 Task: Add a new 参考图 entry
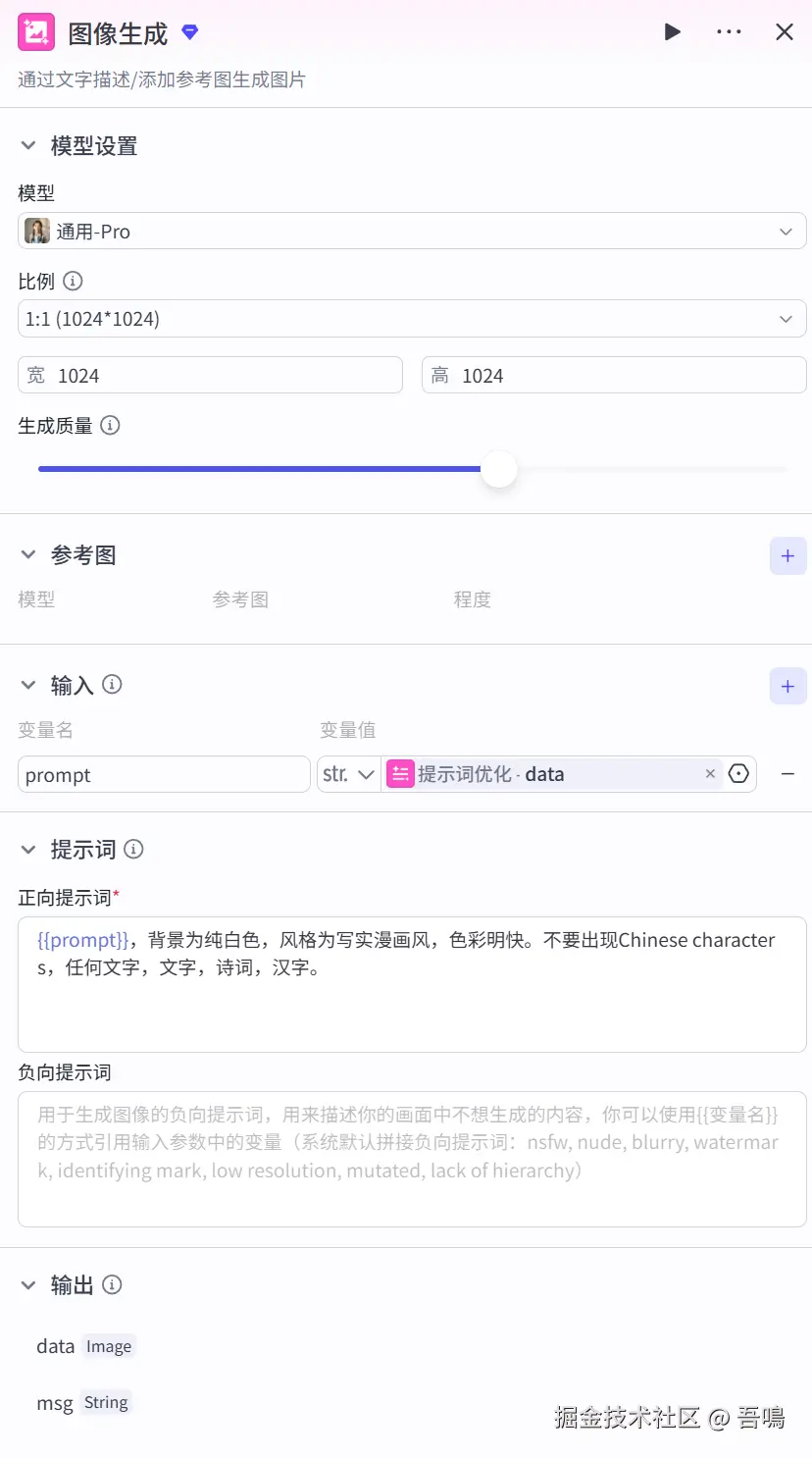pyautogui.click(x=787, y=556)
